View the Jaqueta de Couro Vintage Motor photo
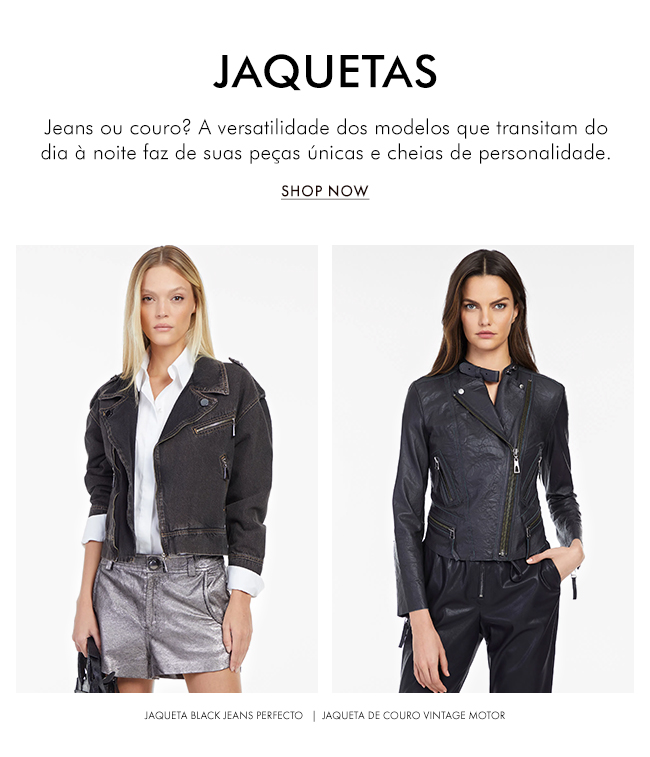650x757 pixels. [x=483, y=468]
